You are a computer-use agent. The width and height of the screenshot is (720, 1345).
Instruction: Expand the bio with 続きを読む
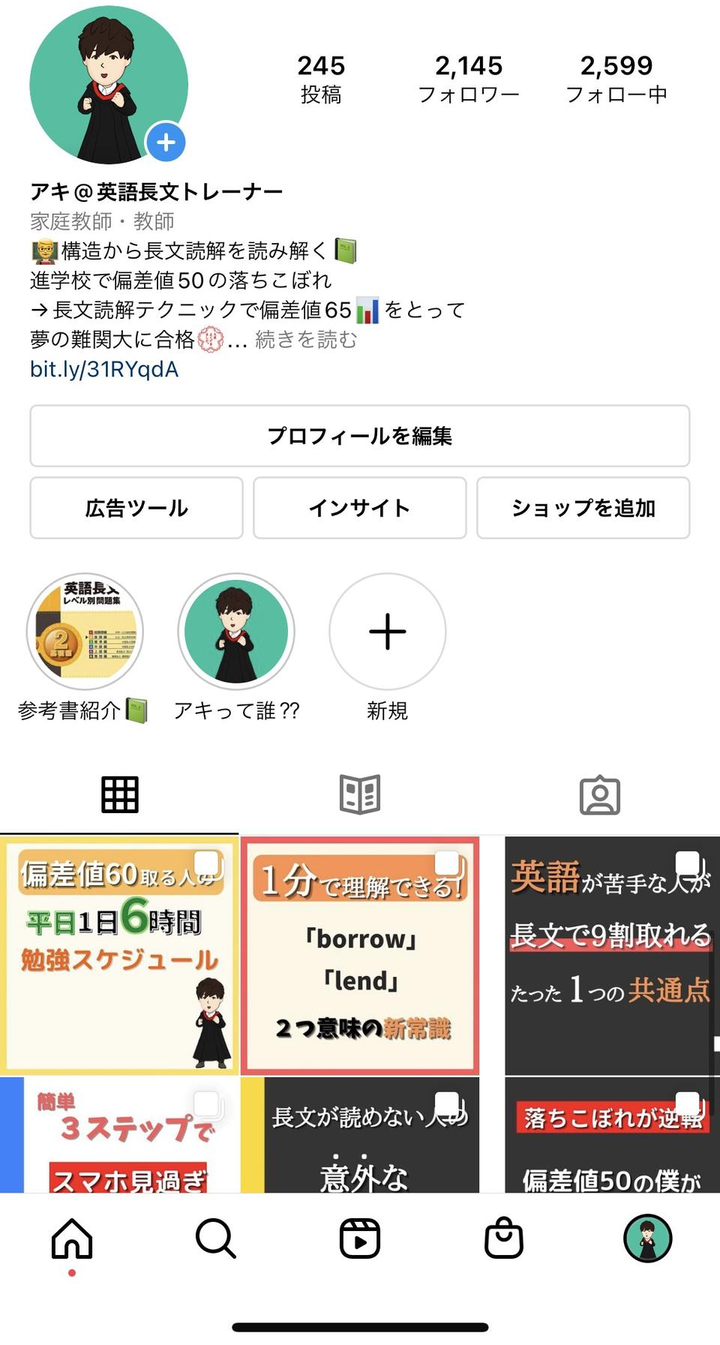pyautogui.click(x=306, y=340)
